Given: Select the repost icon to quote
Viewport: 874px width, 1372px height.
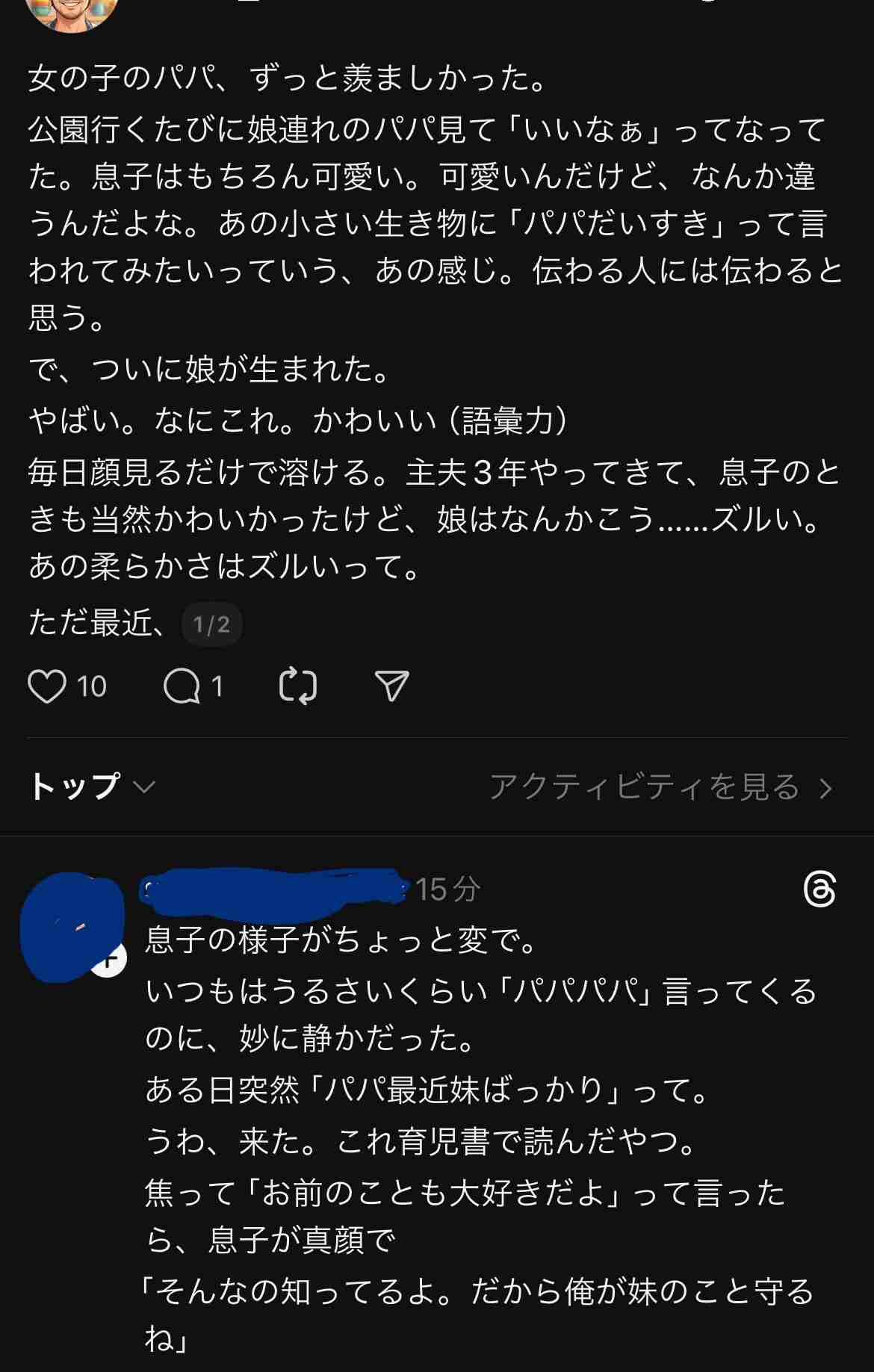Looking at the screenshot, I should point(300,685).
